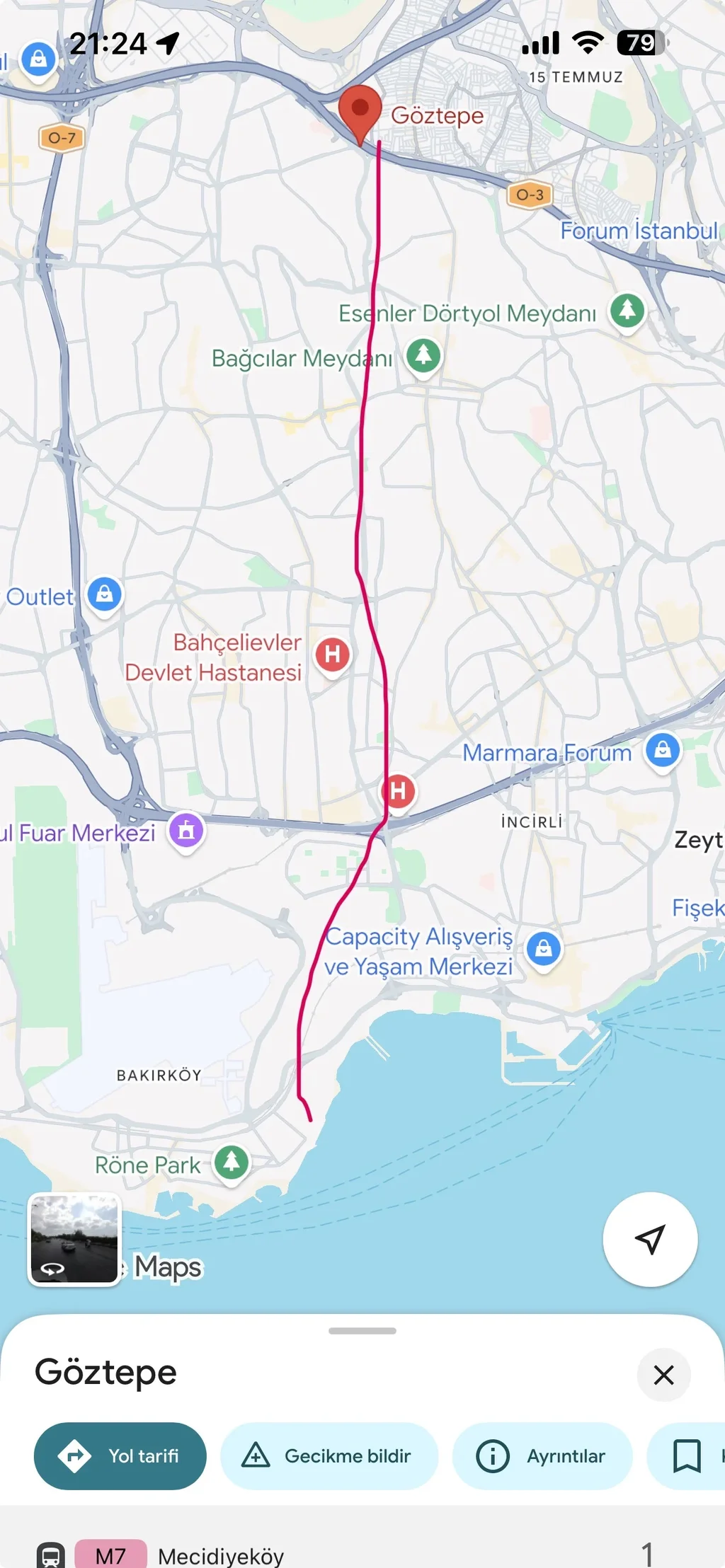Open the Marmara Forum shopping marker
This screenshot has width=725, height=1568.
tap(663, 750)
